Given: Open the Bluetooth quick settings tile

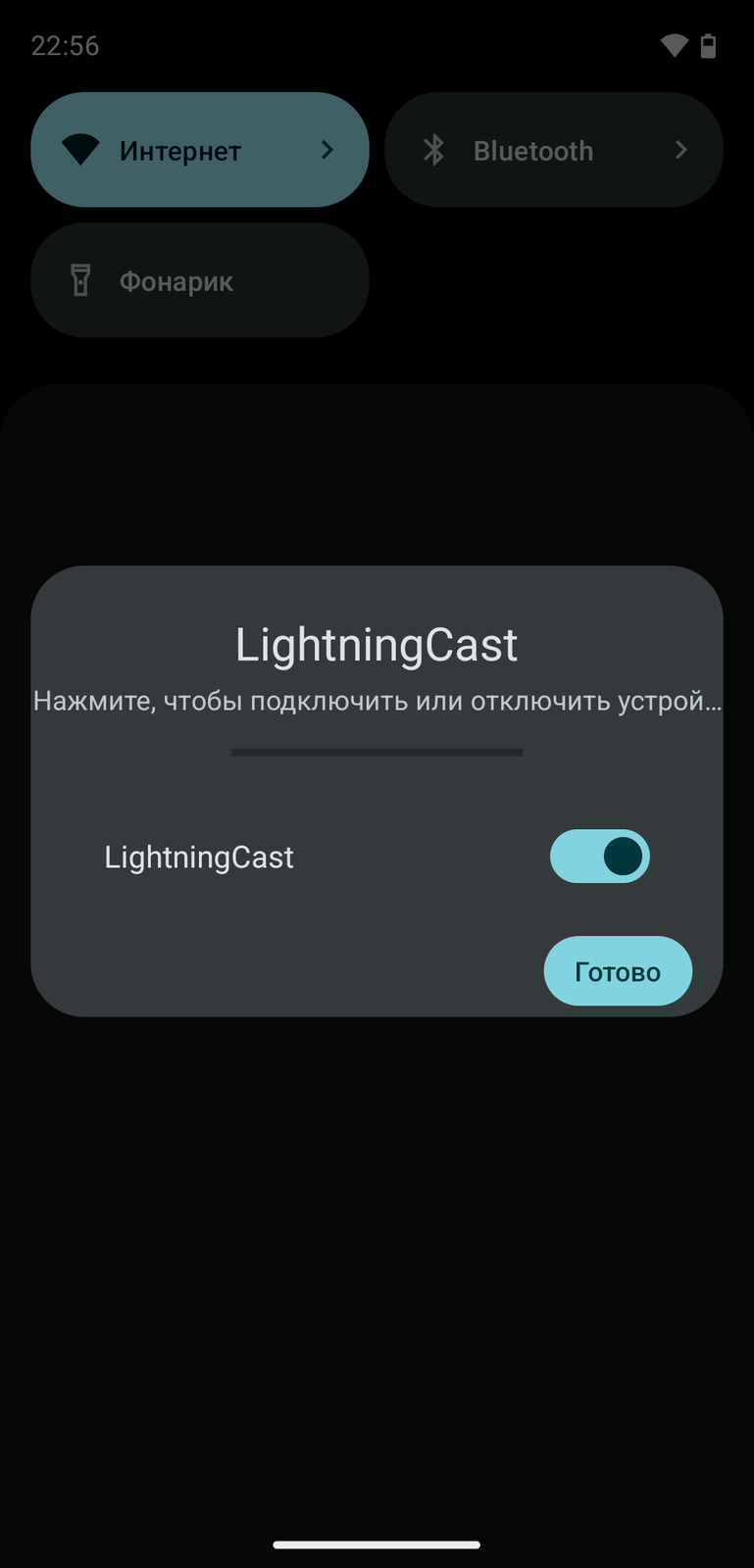Looking at the screenshot, I should click(x=553, y=150).
